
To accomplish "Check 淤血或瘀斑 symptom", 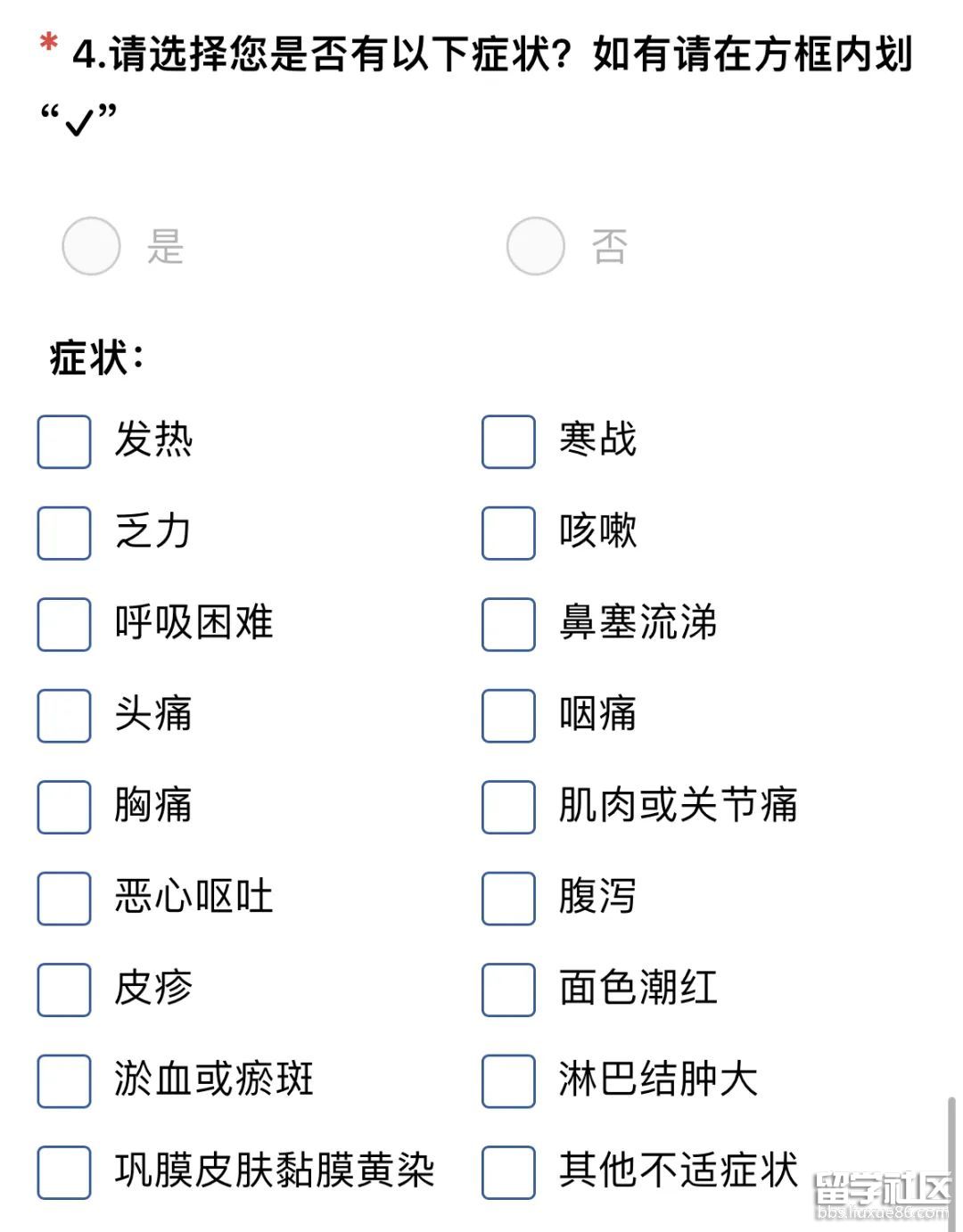I will click(x=64, y=1080).
